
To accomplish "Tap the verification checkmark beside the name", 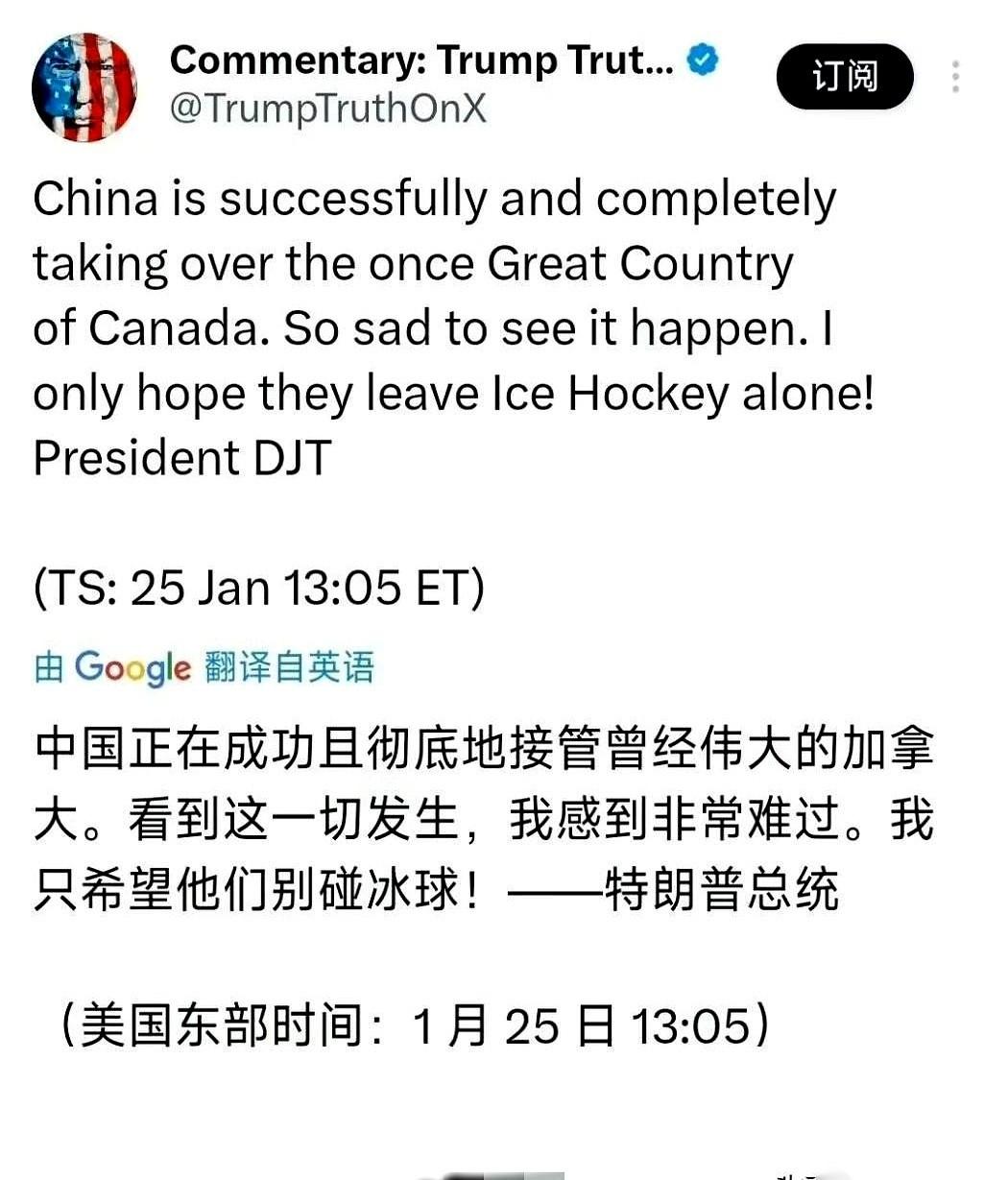I will (x=704, y=58).
